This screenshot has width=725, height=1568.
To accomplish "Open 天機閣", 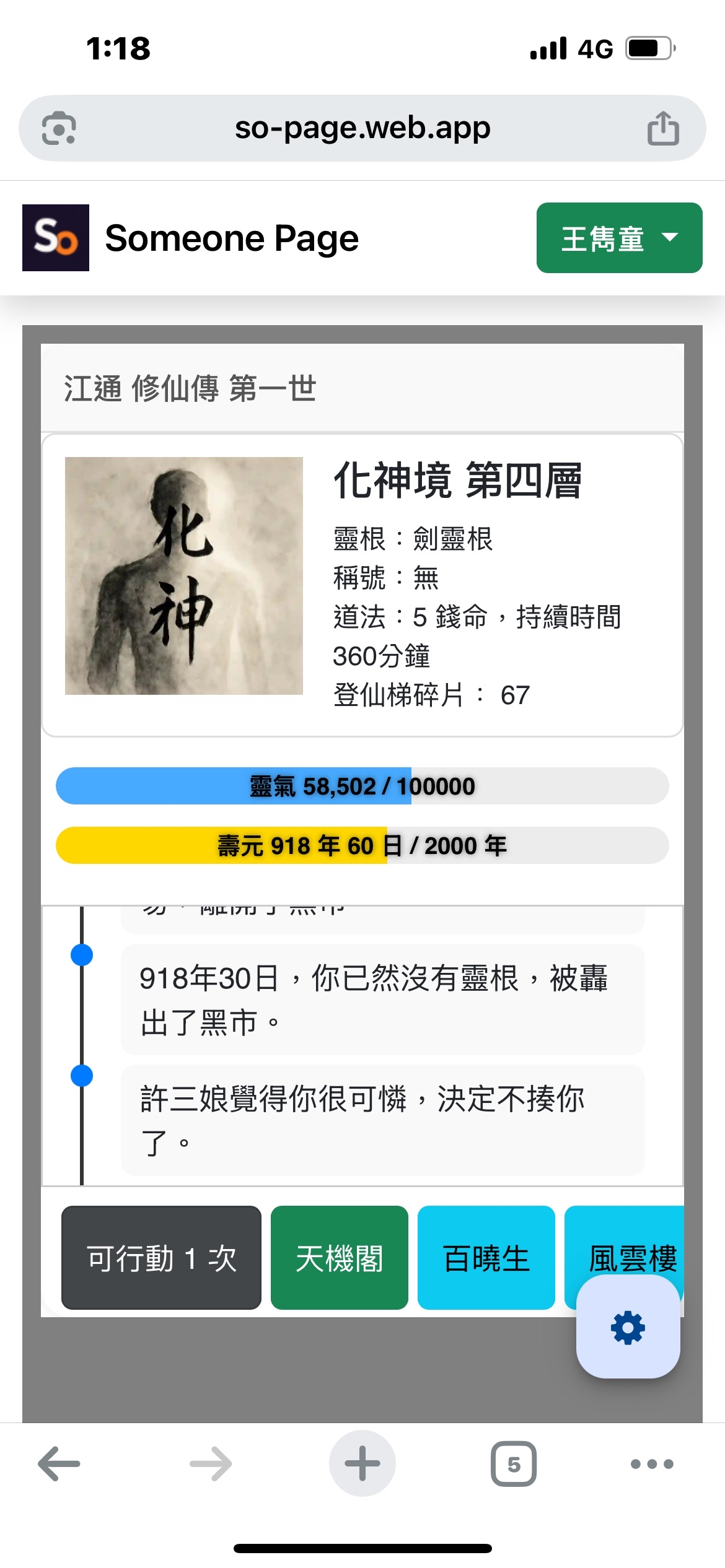I will [339, 1258].
